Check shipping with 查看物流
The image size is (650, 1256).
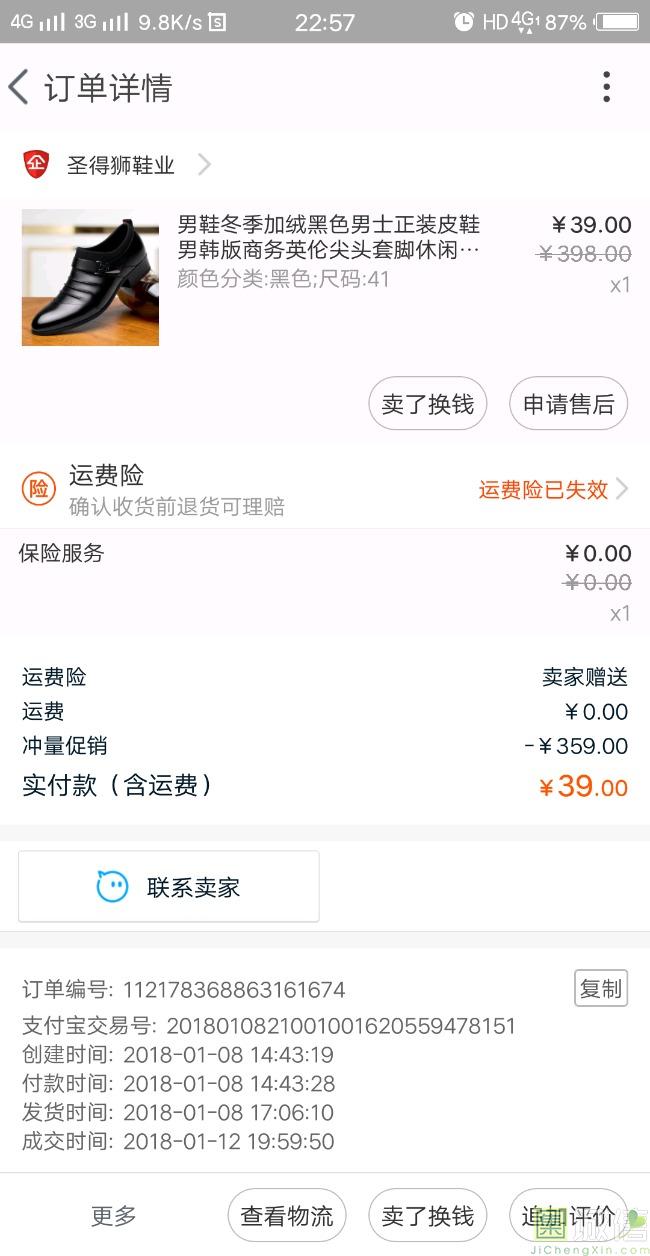pos(287,1216)
